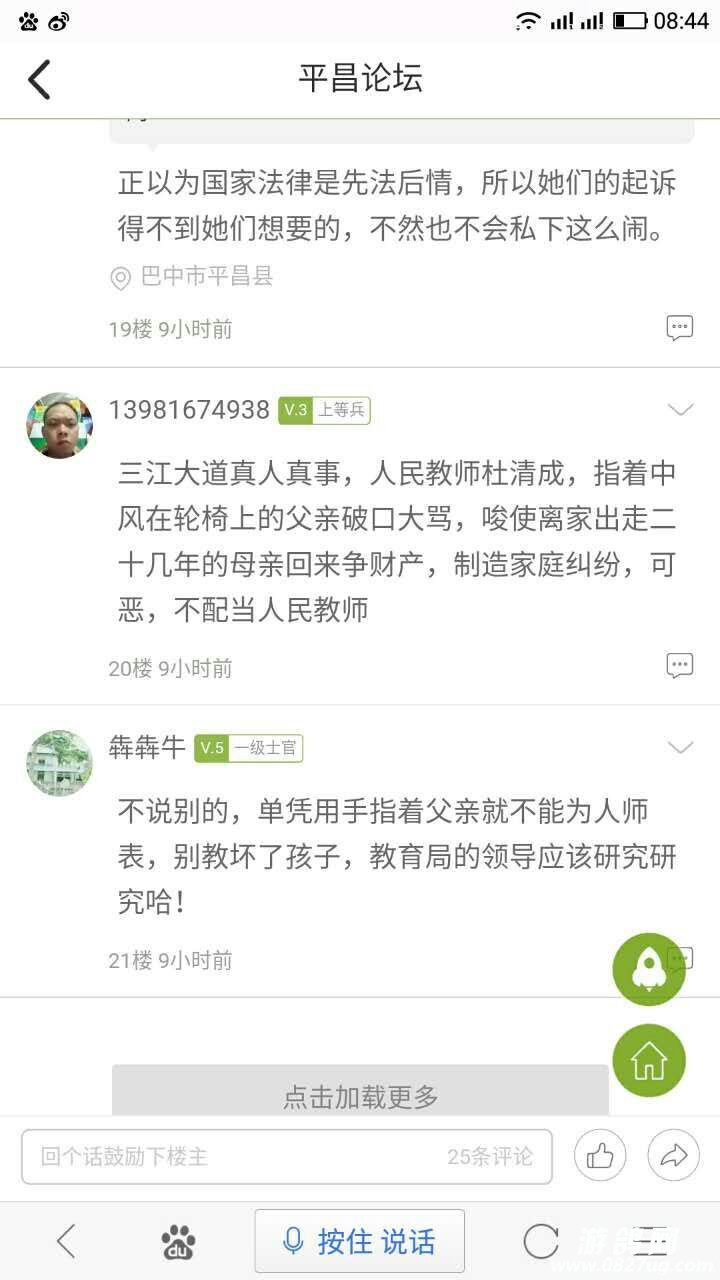Image resolution: width=720 pixels, height=1280 pixels.
Task: Reply to the 20楼 comment
Action: click(680, 666)
